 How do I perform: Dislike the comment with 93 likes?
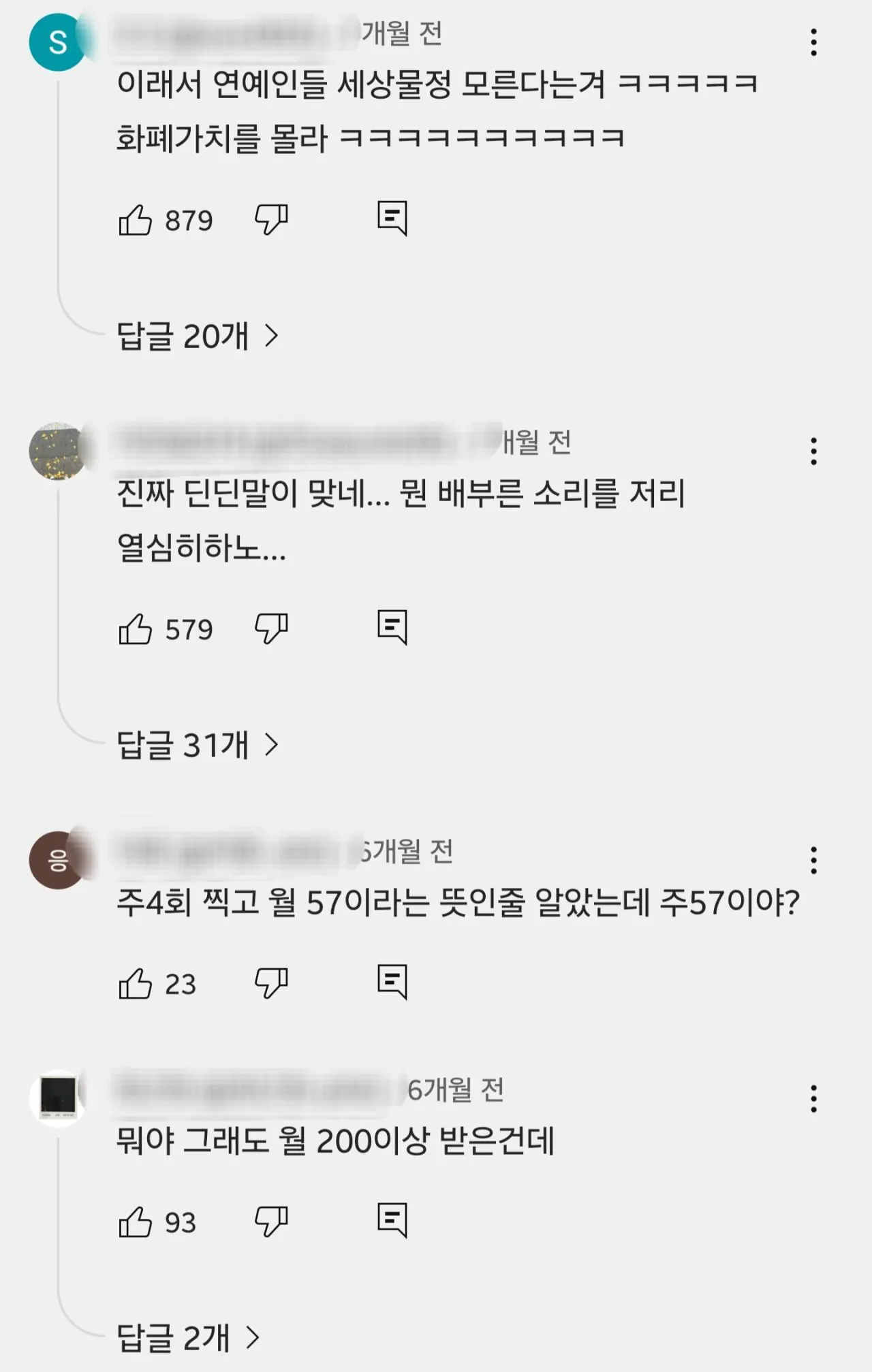click(x=271, y=1221)
